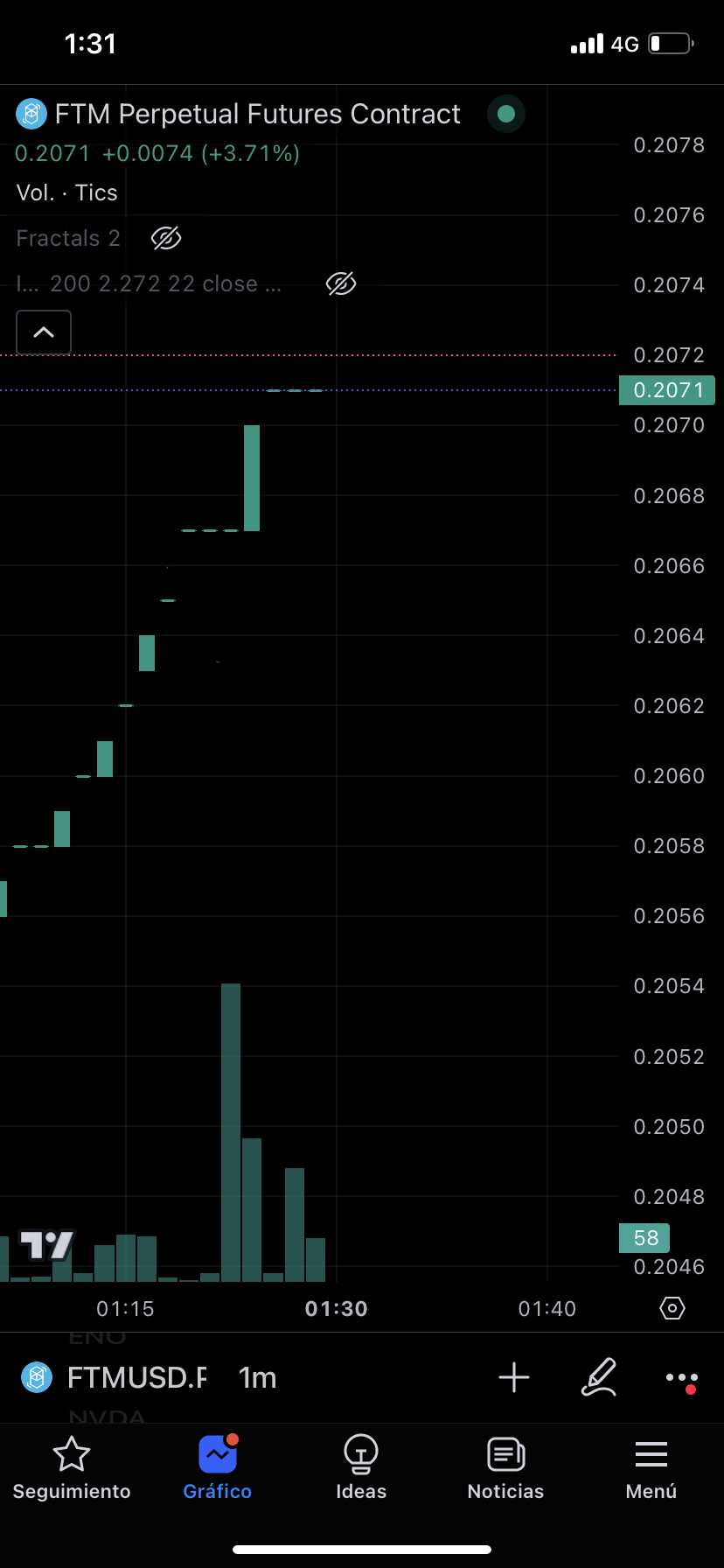Open the FTMUSD.P symbol search
The image size is (724, 1568).
136,1378
